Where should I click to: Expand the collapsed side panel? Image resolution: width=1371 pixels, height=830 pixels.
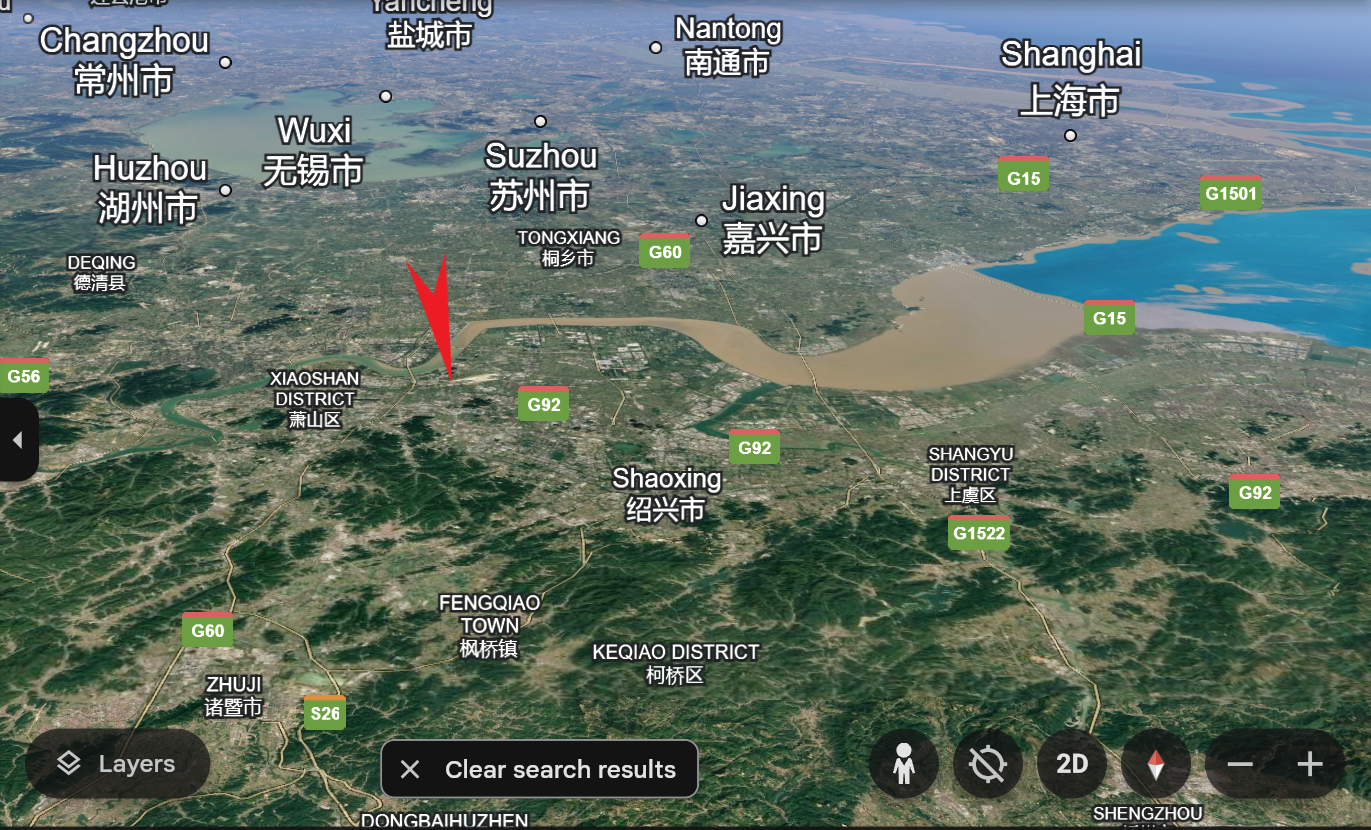(x=17, y=440)
